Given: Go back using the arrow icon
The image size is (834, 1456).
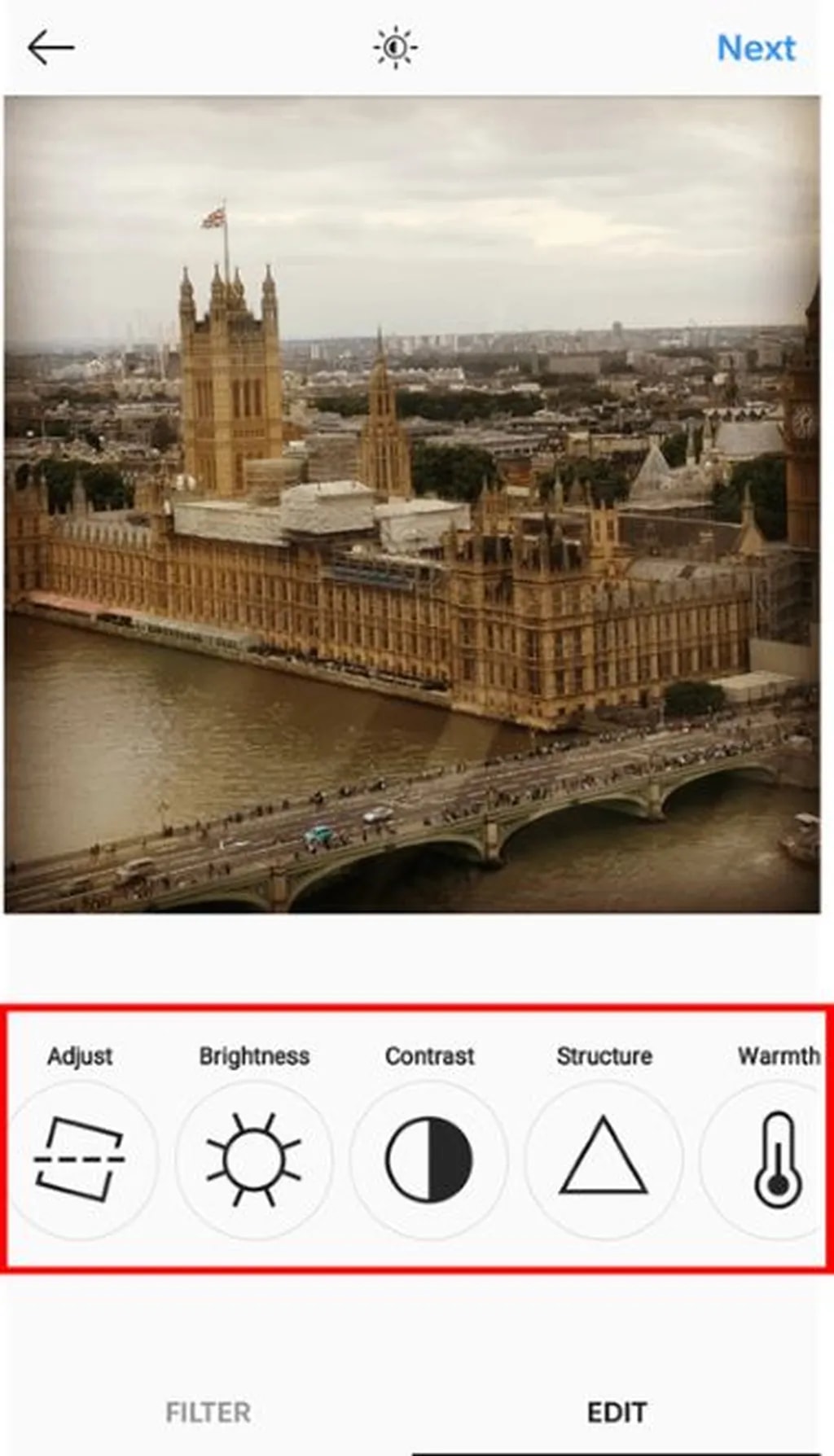Looking at the screenshot, I should pyautogui.click(x=50, y=48).
